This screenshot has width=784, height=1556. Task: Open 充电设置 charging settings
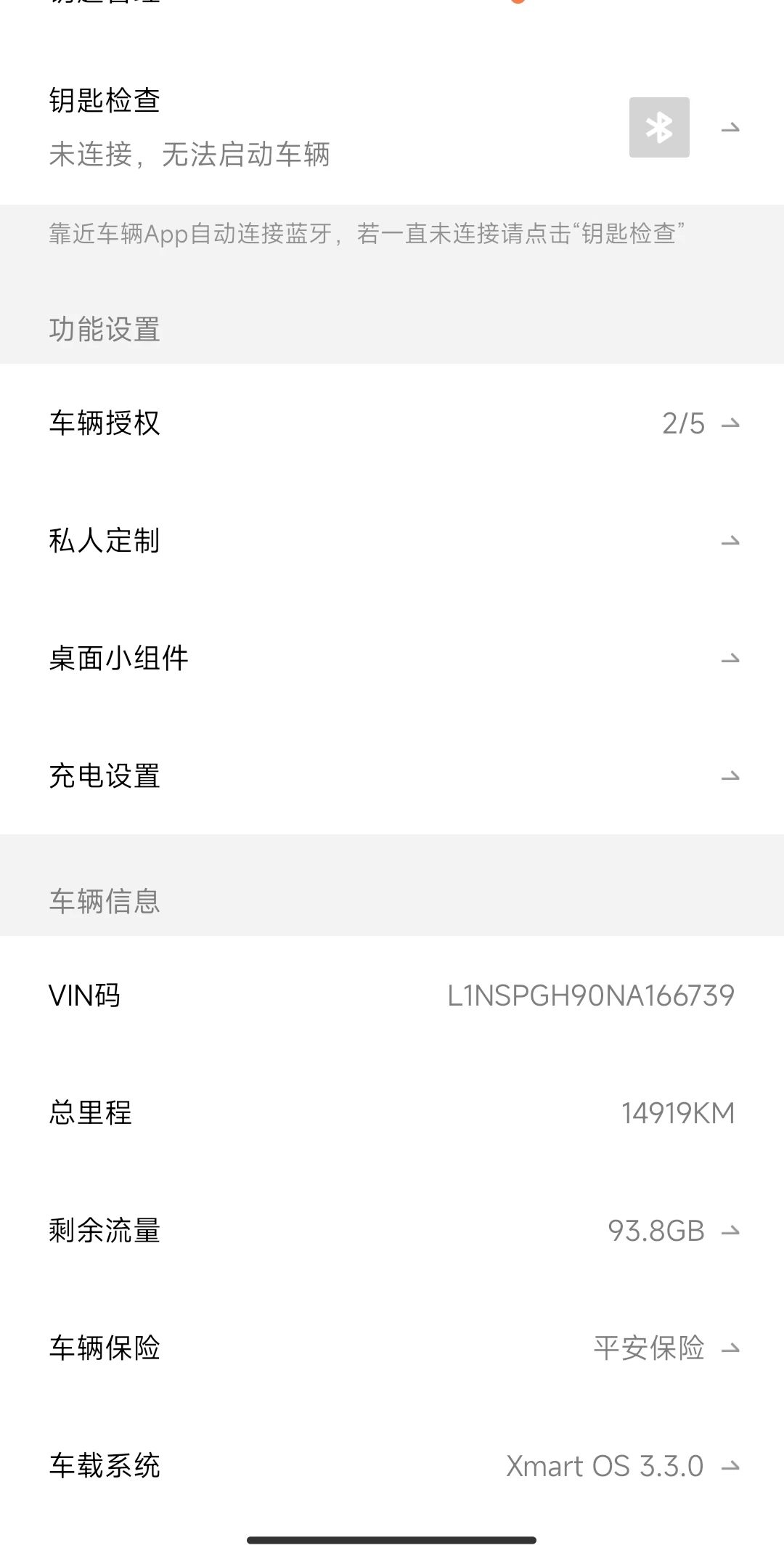[x=392, y=775]
